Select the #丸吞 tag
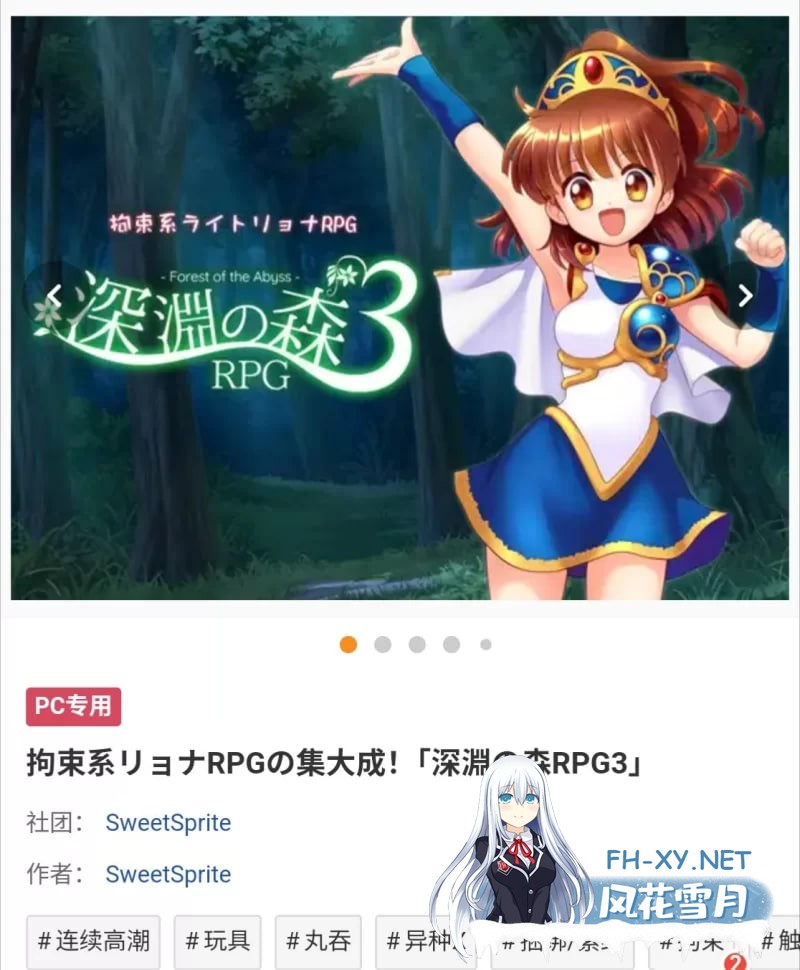800x970 pixels. [x=319, y=942]
